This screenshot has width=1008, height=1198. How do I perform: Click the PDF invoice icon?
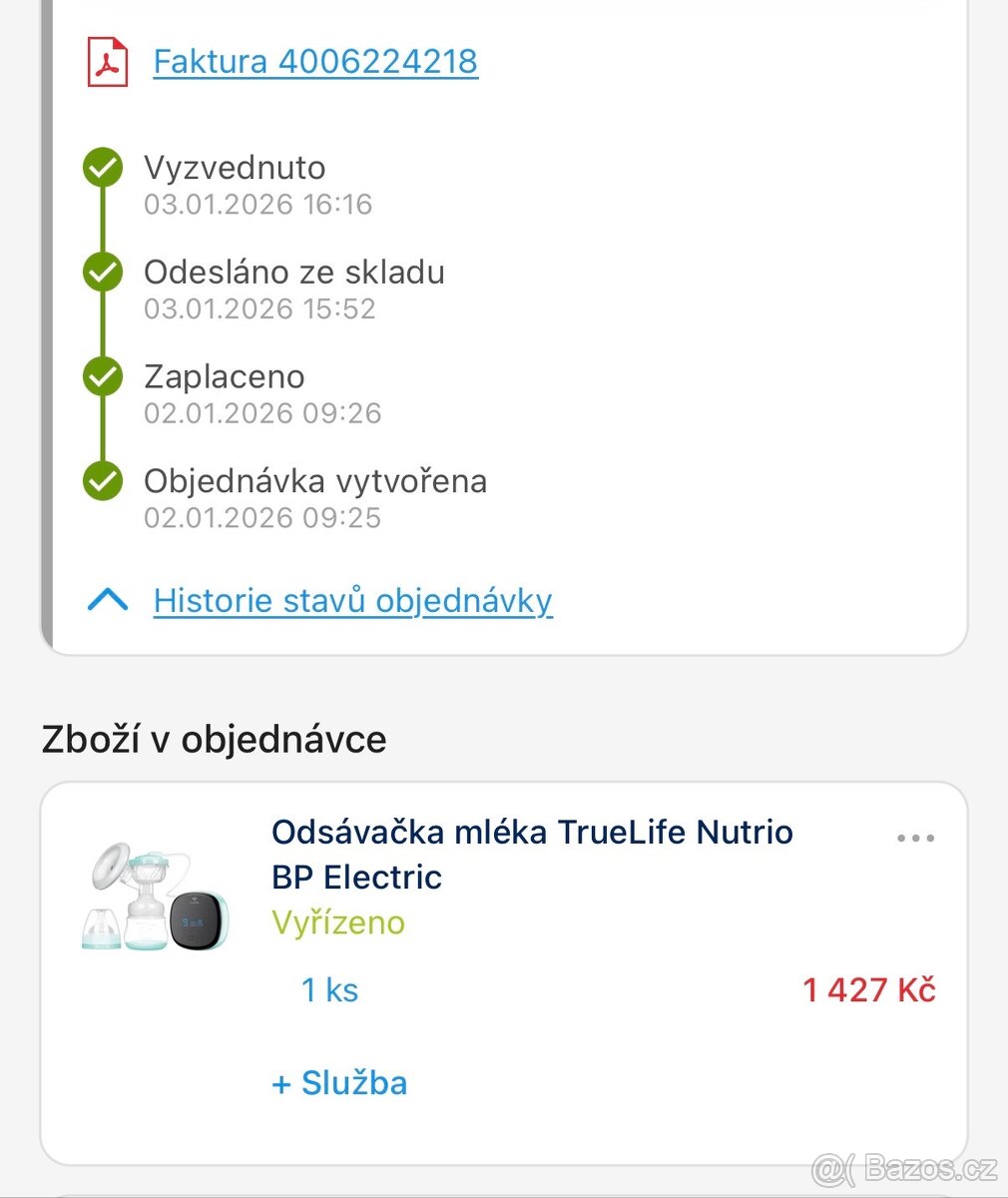tap(109, 62)
